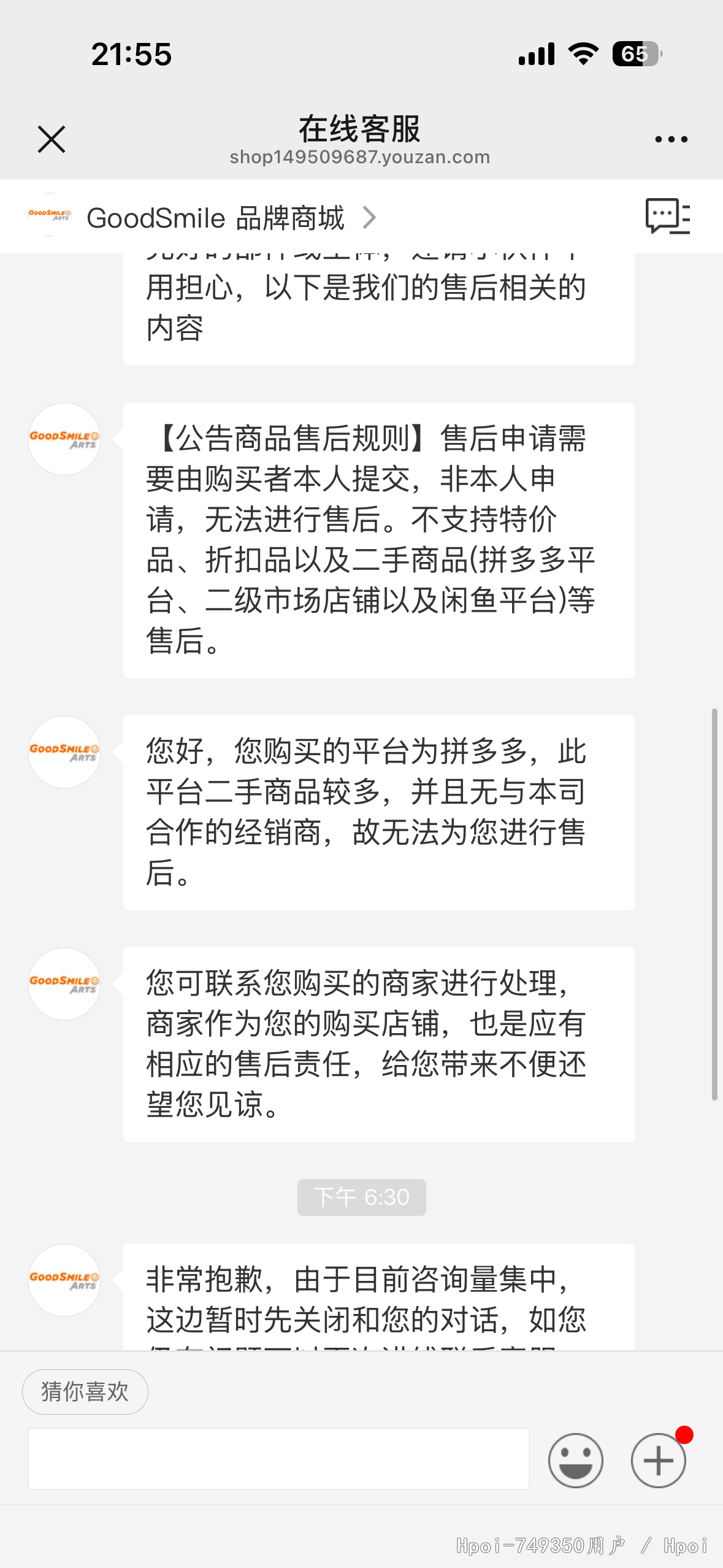Open the three-dot overflow menu
Screen dimensions: 723x1568
click(671, 140)
